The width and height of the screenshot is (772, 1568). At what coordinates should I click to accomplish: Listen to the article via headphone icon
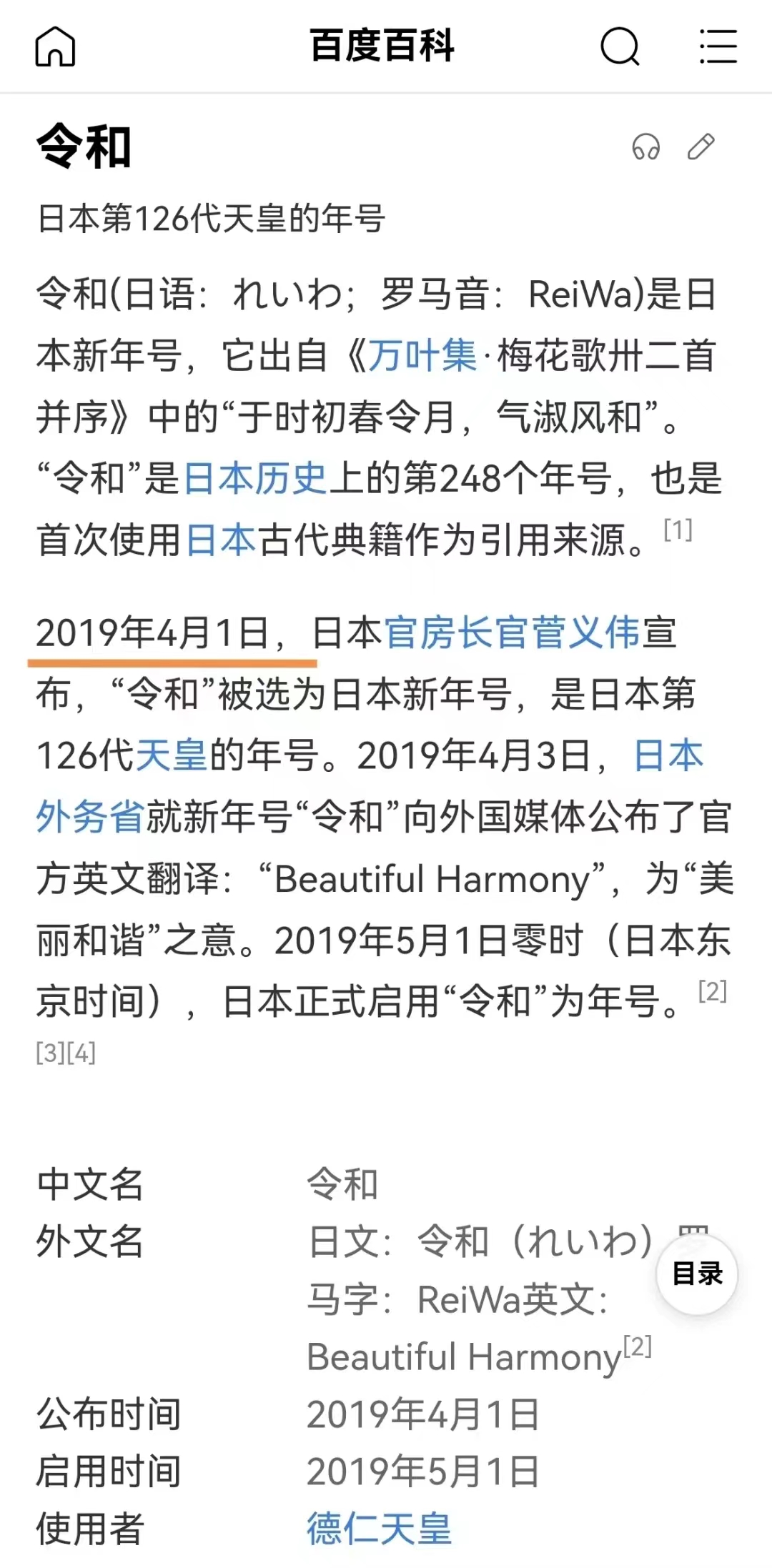point(645,147)
